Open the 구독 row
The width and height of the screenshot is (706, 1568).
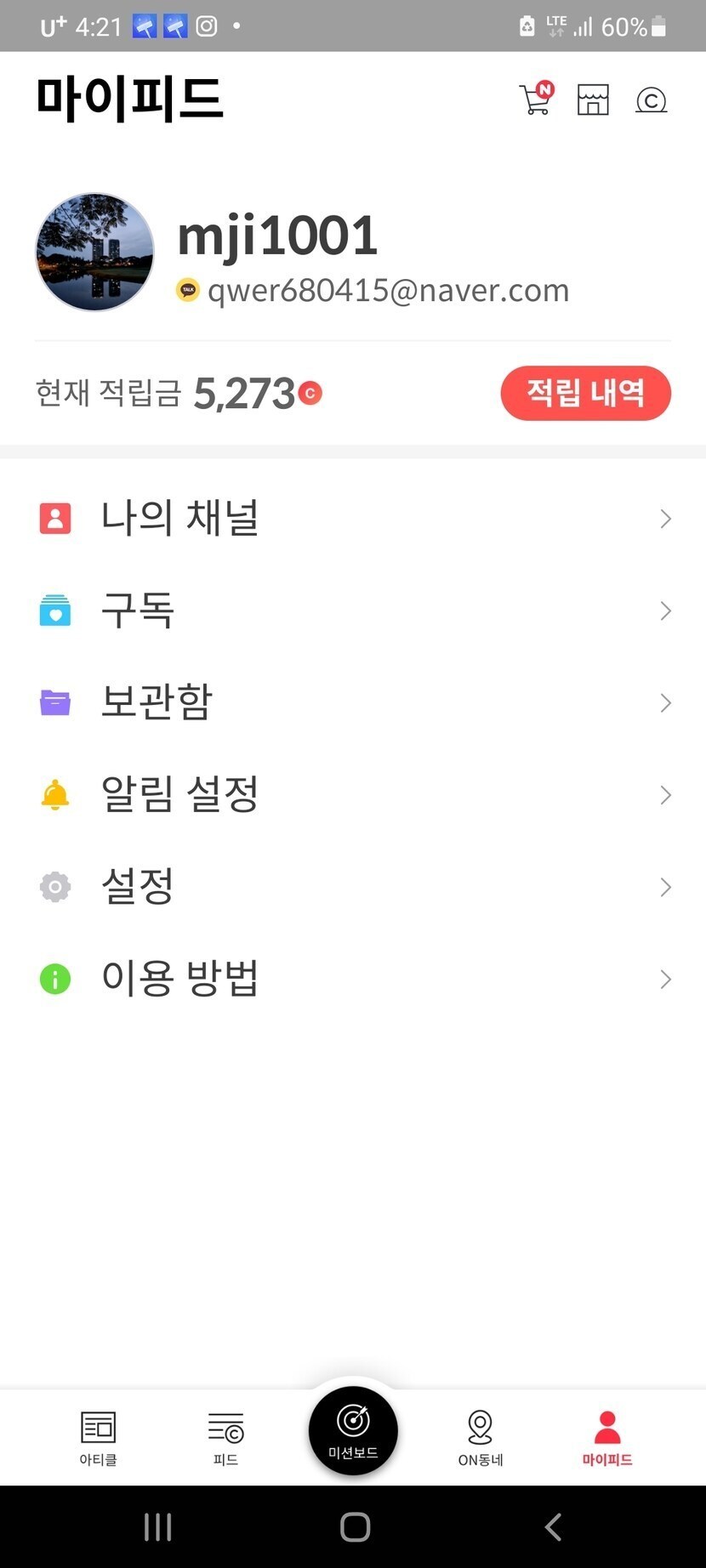[353, 611]
